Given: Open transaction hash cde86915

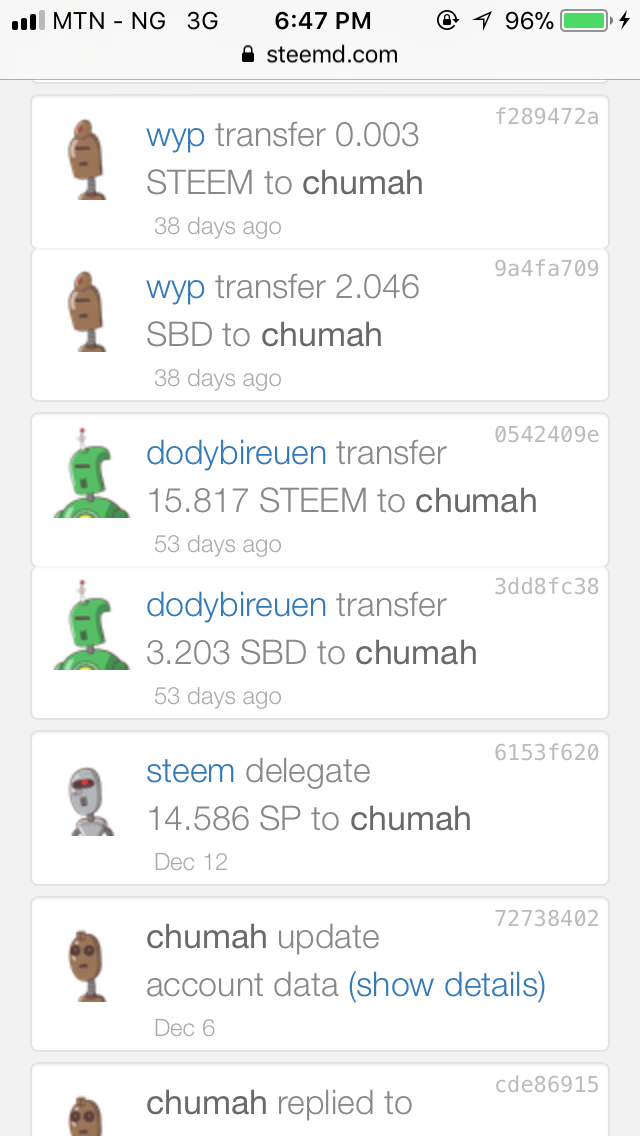Looking at the screenshot, I should (546, 1084).
